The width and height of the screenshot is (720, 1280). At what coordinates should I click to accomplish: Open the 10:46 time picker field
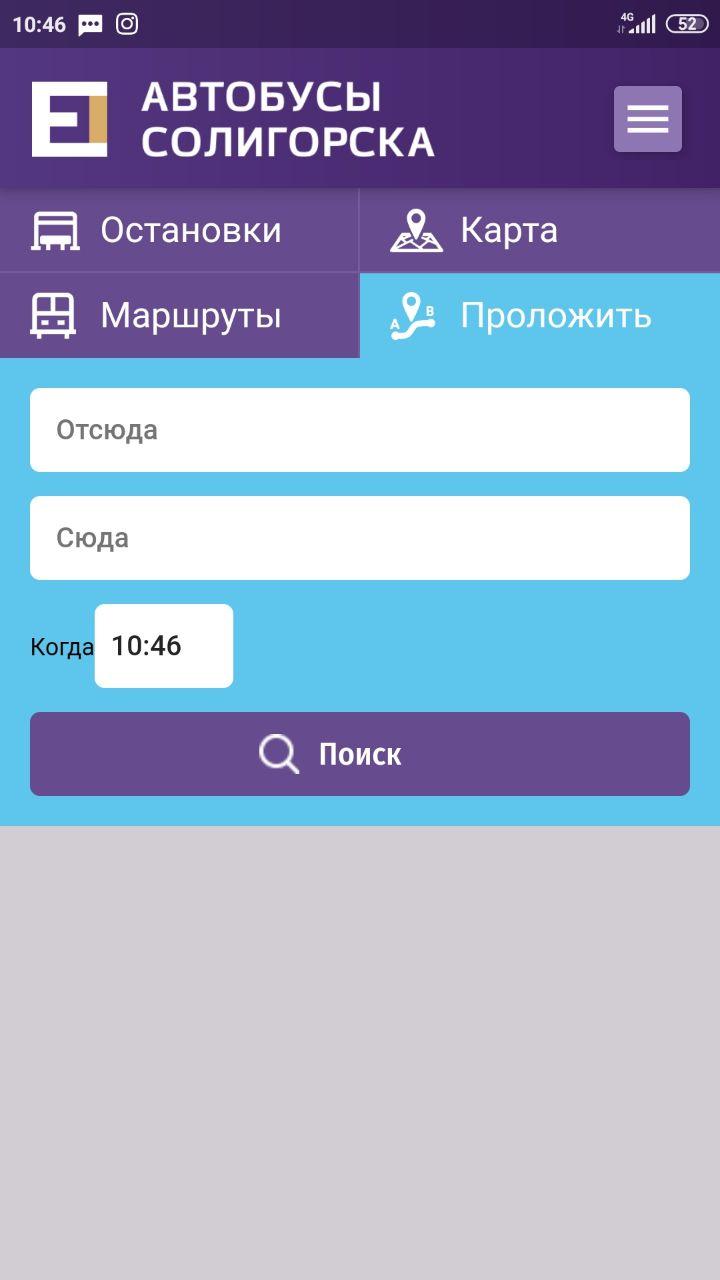point(163,646)
